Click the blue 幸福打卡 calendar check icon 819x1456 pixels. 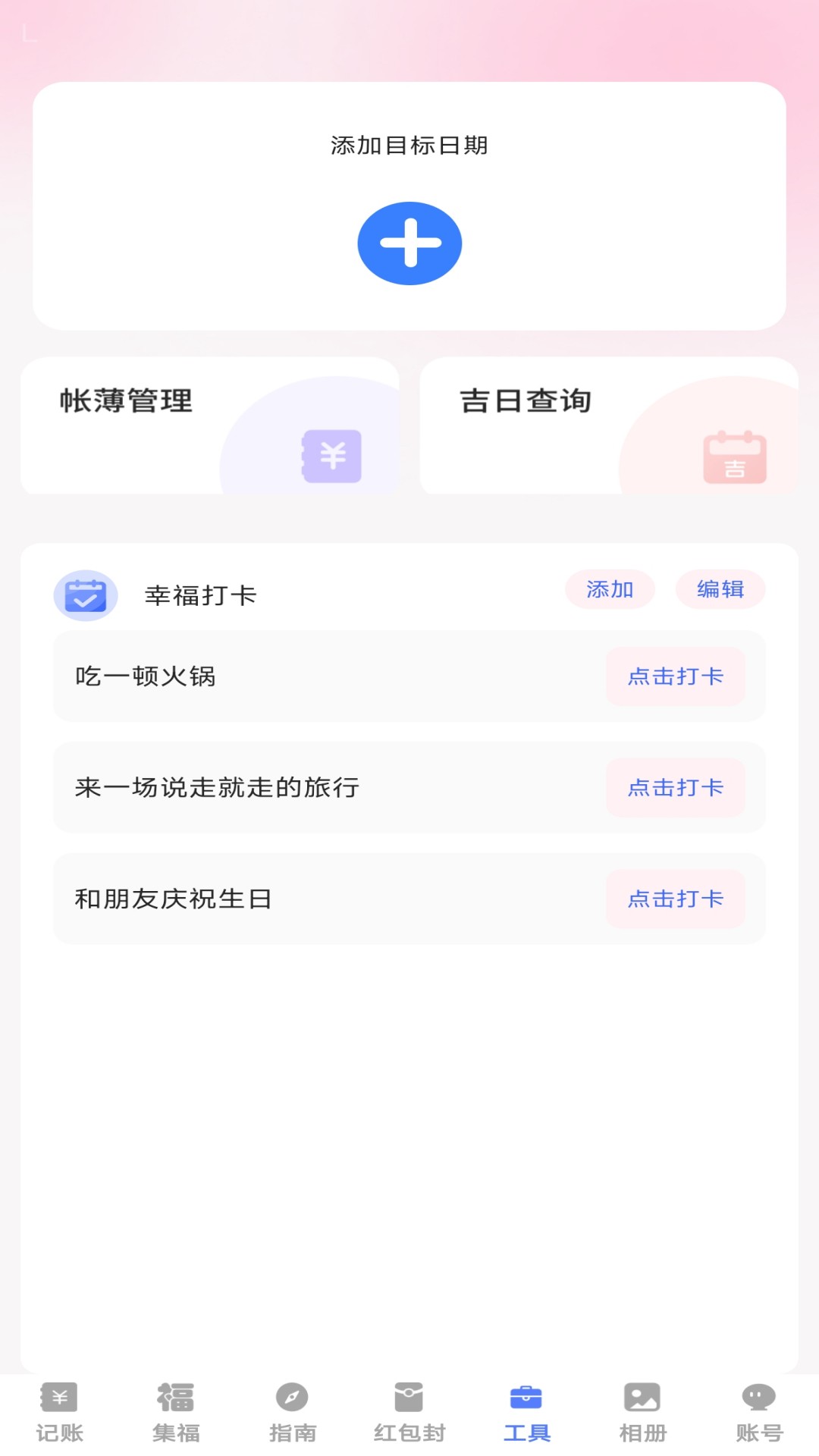(86, 596)
